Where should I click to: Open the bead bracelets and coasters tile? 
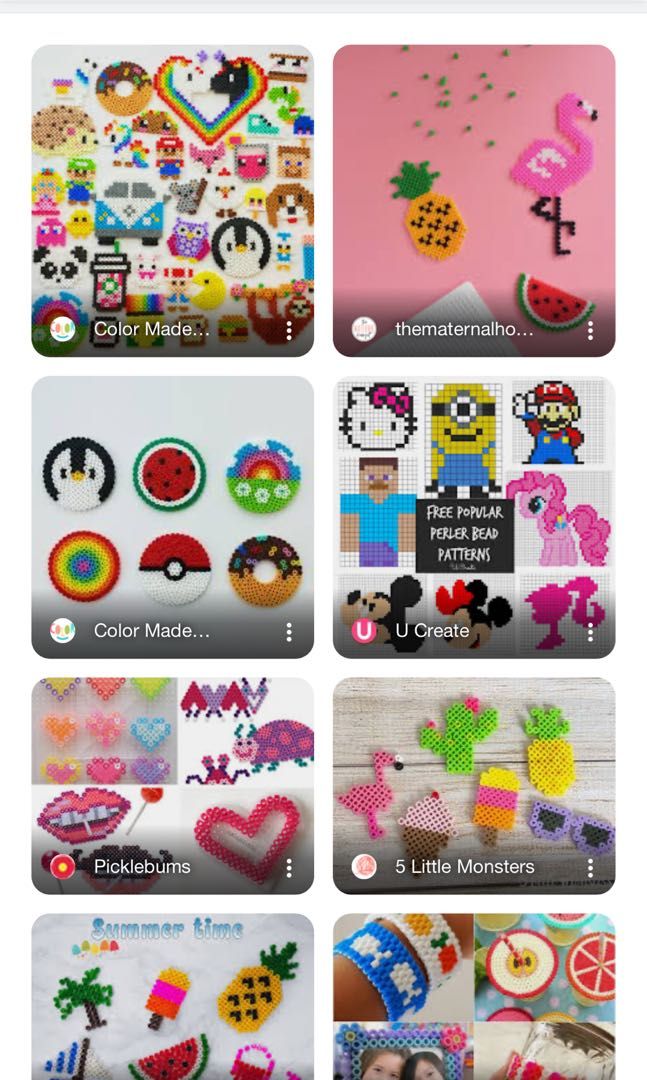[474, 997]
